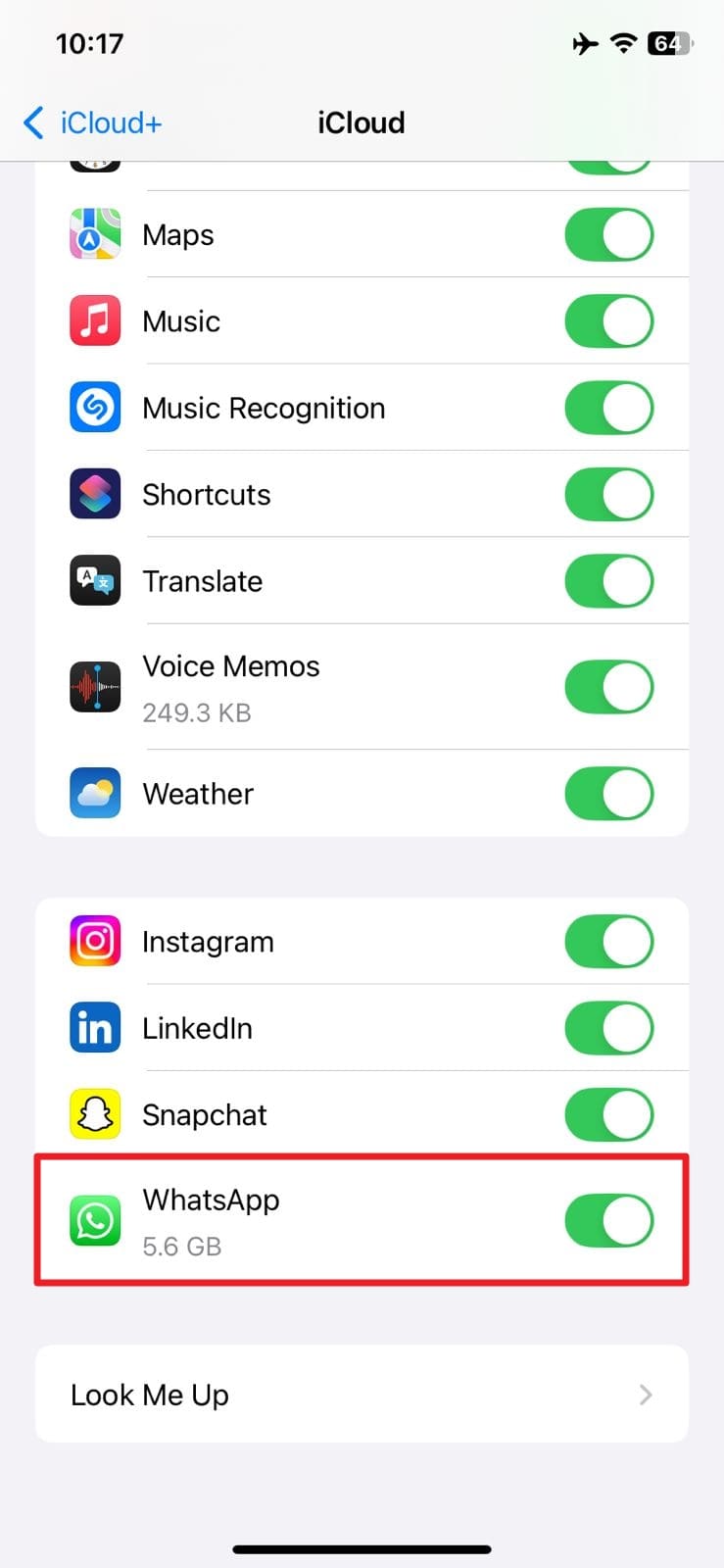Disable the Weather sync switch

click(x=608, y=794)
